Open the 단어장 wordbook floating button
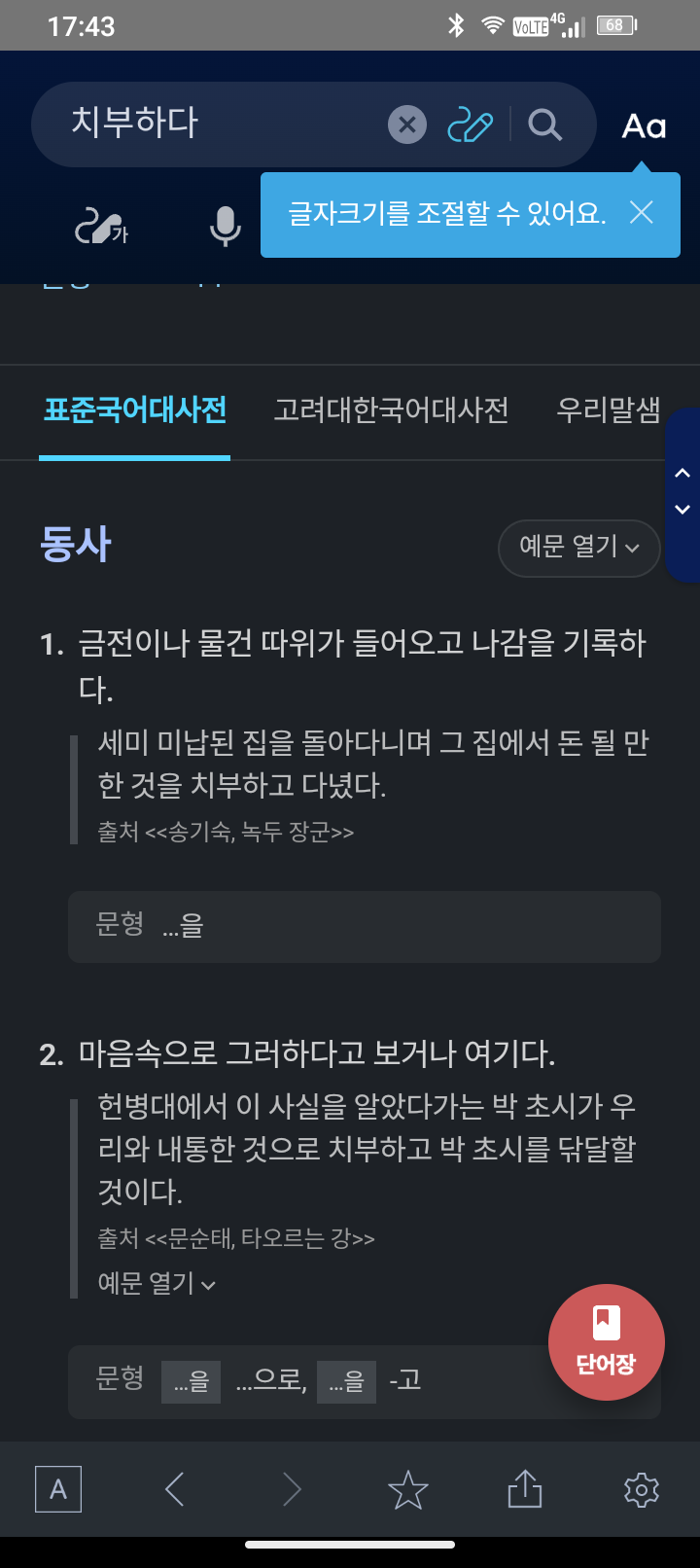 point(606,1342)
